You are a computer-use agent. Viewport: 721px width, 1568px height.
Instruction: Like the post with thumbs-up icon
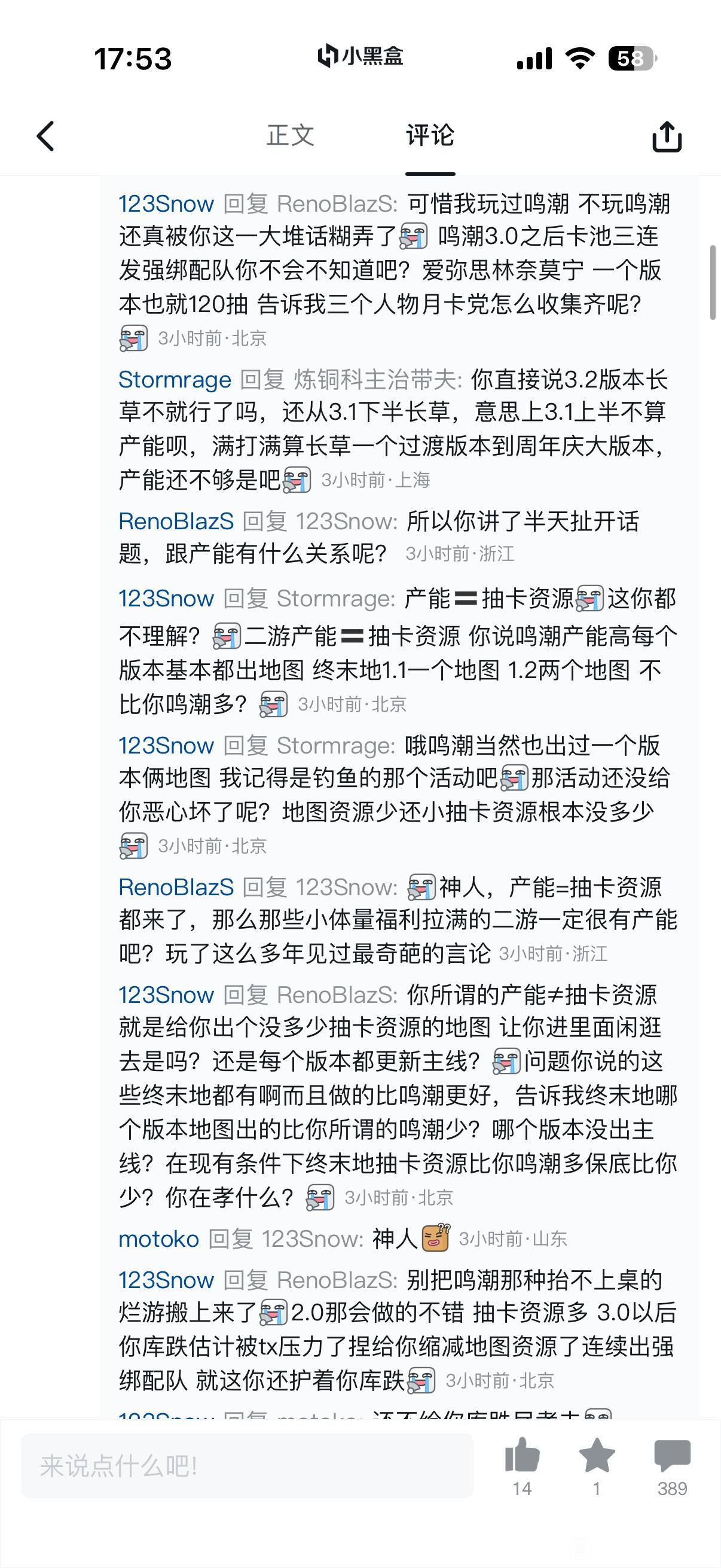(522, 1456)
